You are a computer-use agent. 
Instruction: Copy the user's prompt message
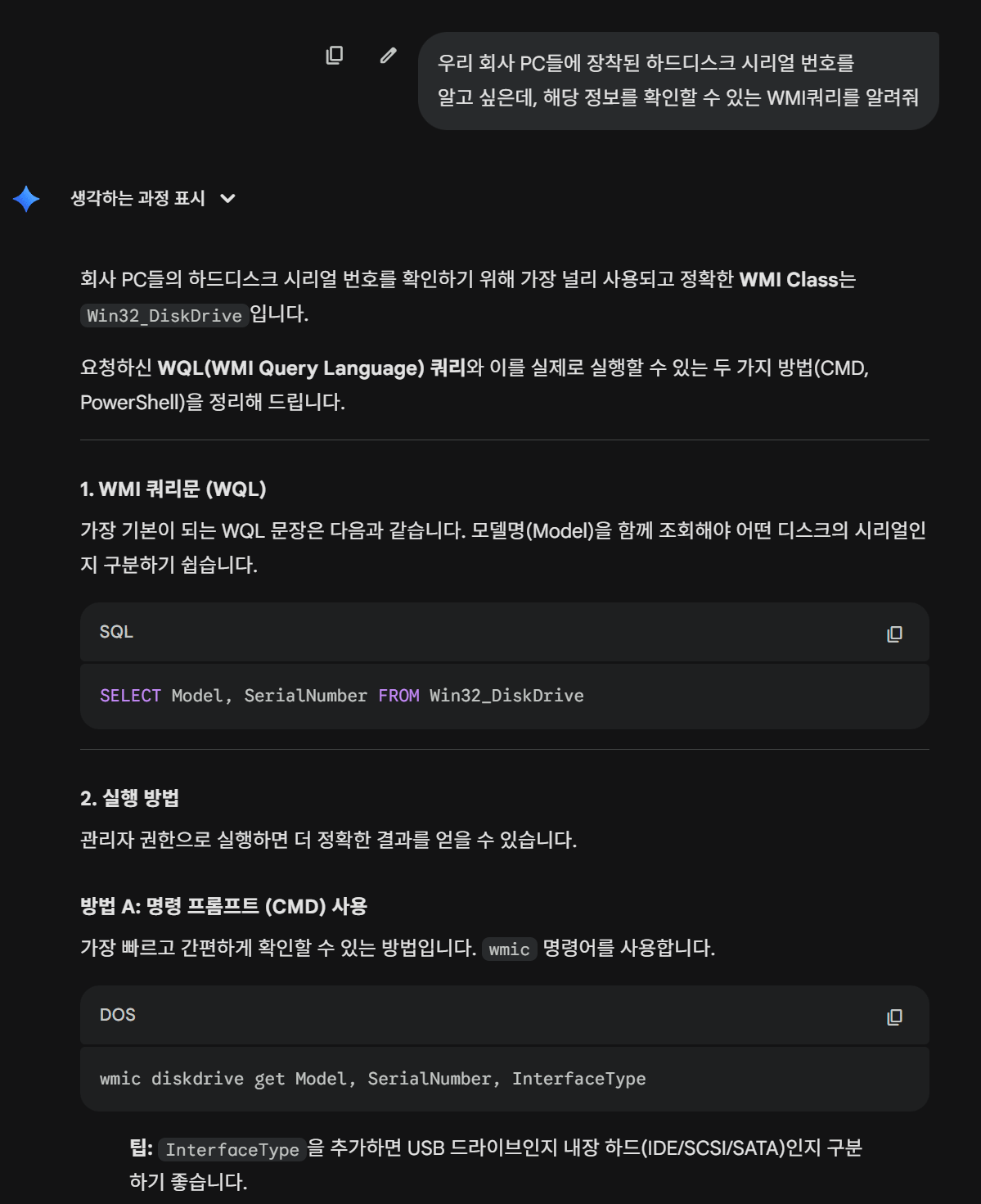pos(334,56)
